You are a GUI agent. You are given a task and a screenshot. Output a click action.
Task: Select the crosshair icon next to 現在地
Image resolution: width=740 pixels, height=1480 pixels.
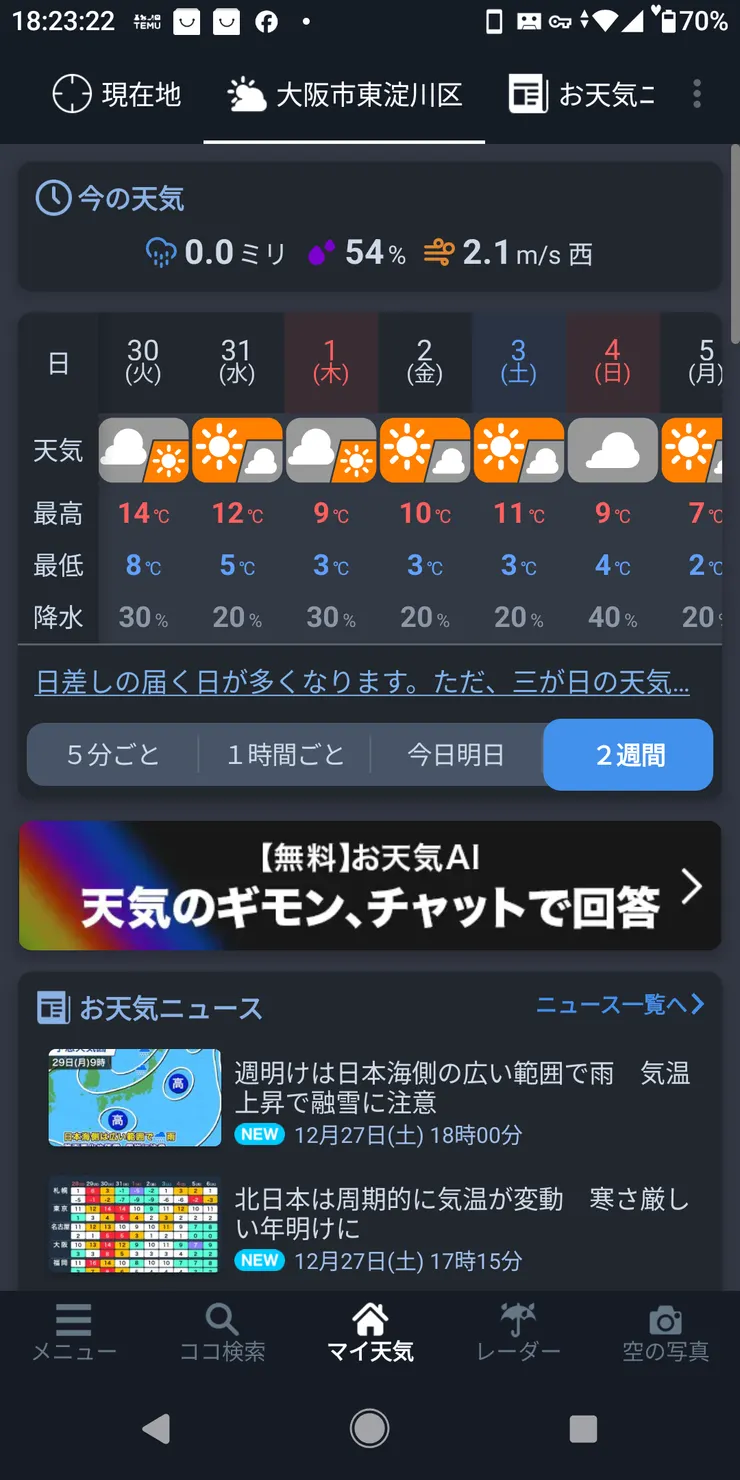click(70, 94)
